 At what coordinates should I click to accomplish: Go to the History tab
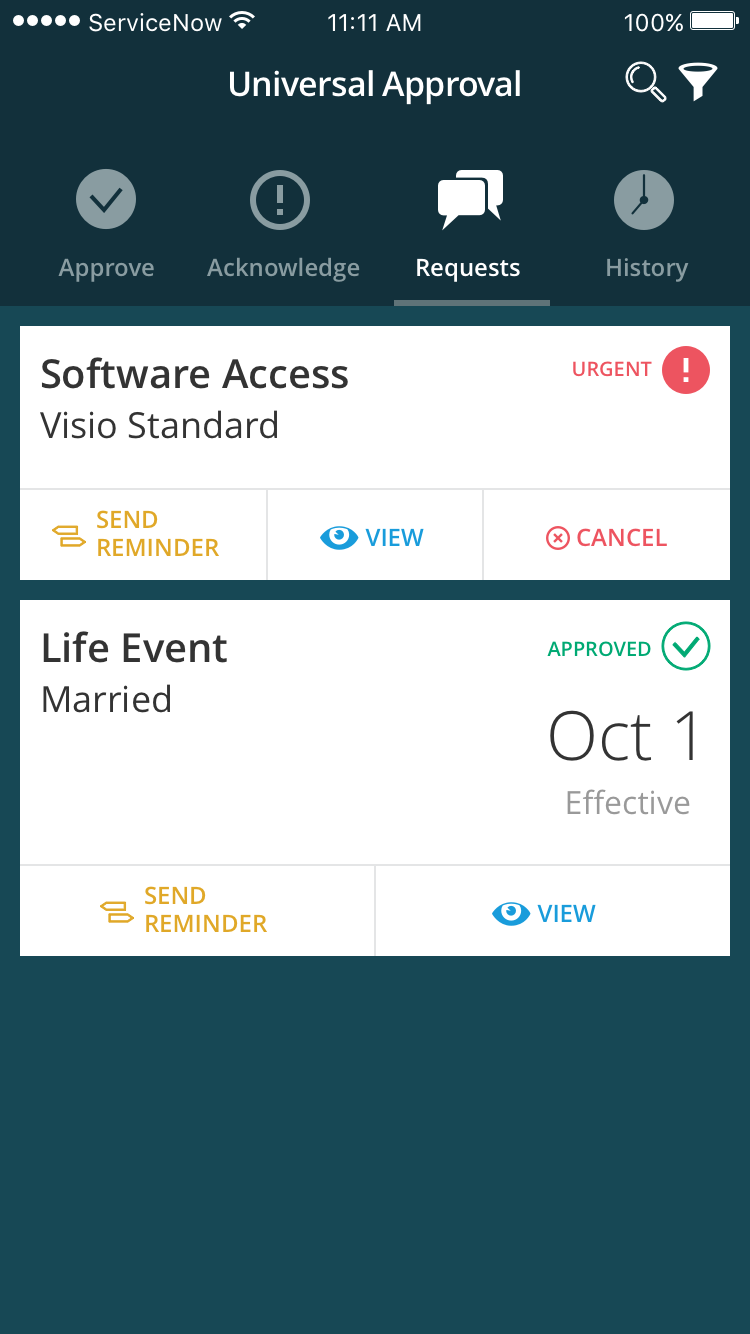tap(645, 226)
